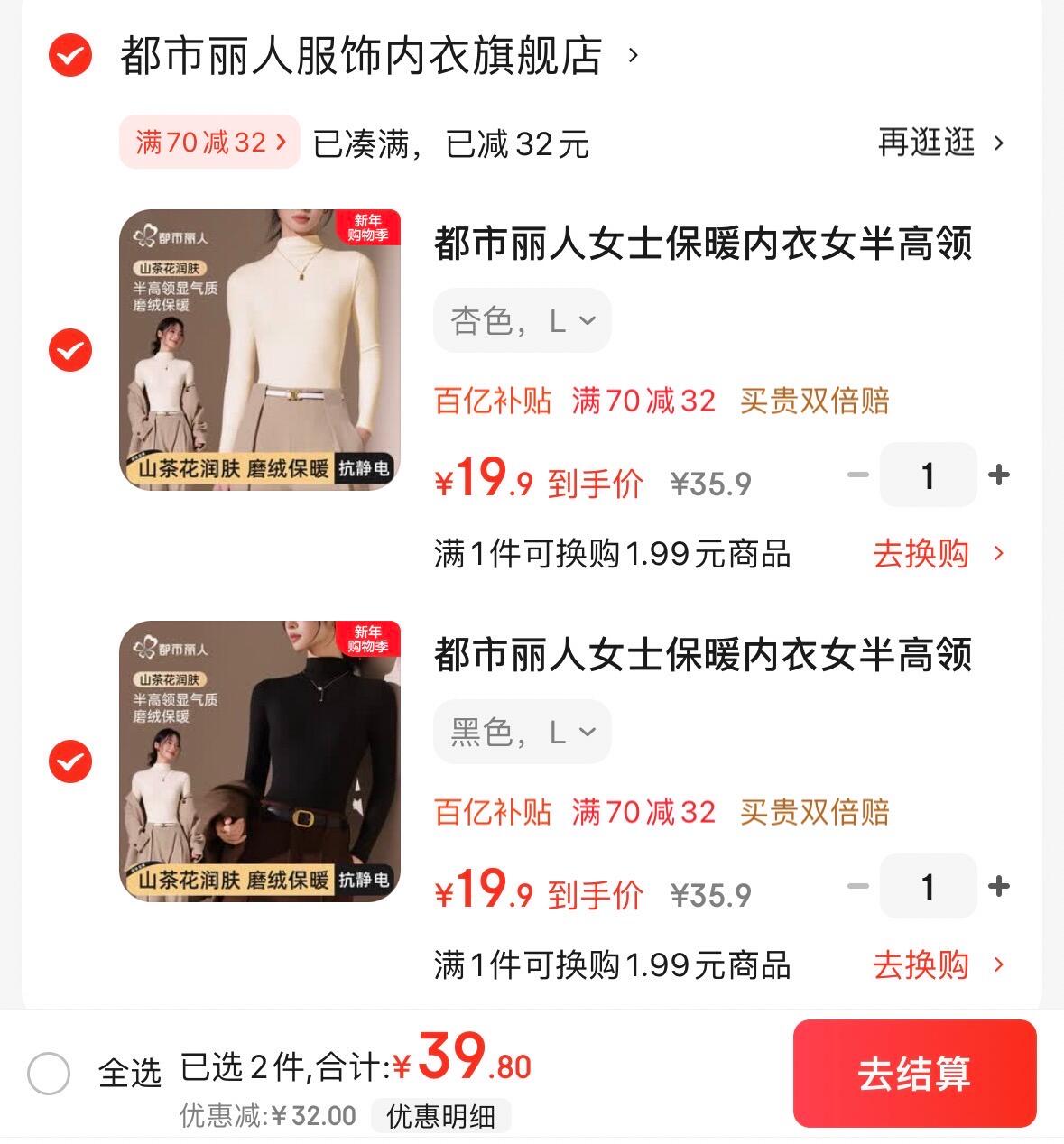Tap 去换购 under the 杏色 item
The image size is (1064, 1144).
(x=937, y=553)
